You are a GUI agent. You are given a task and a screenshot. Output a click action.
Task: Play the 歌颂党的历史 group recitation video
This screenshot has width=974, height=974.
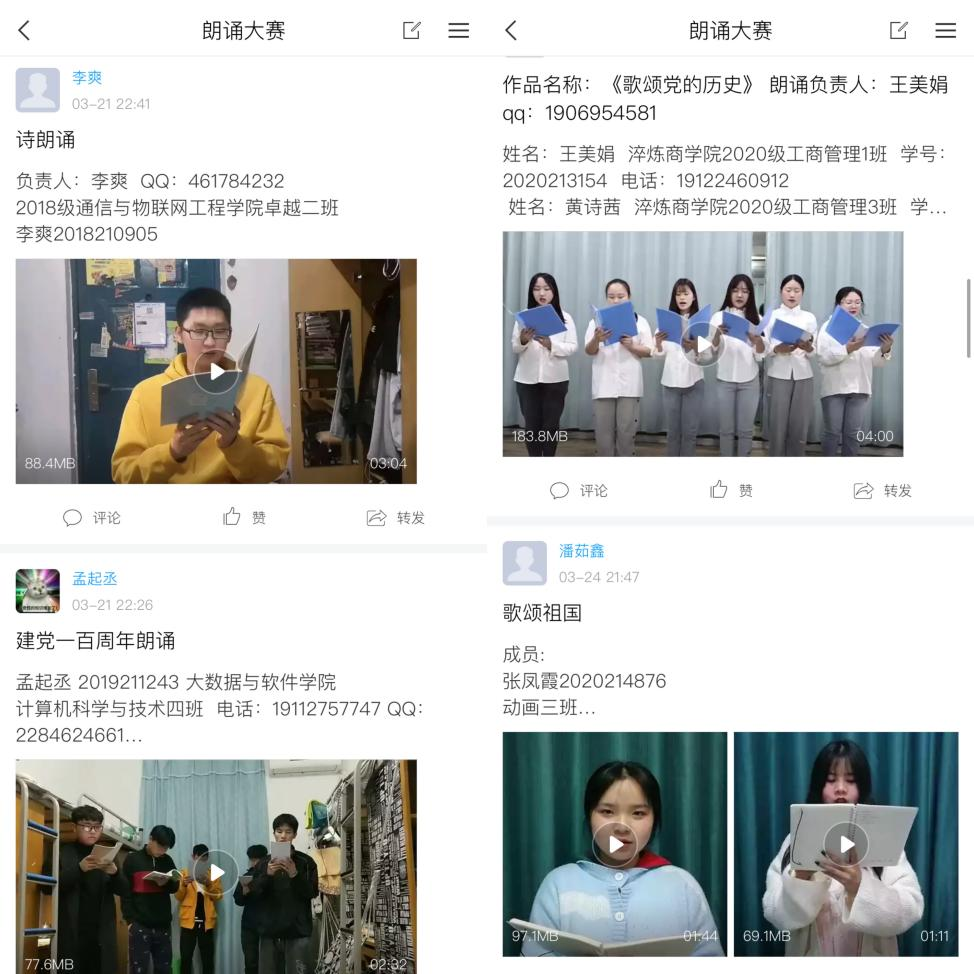tap(703, 345)
